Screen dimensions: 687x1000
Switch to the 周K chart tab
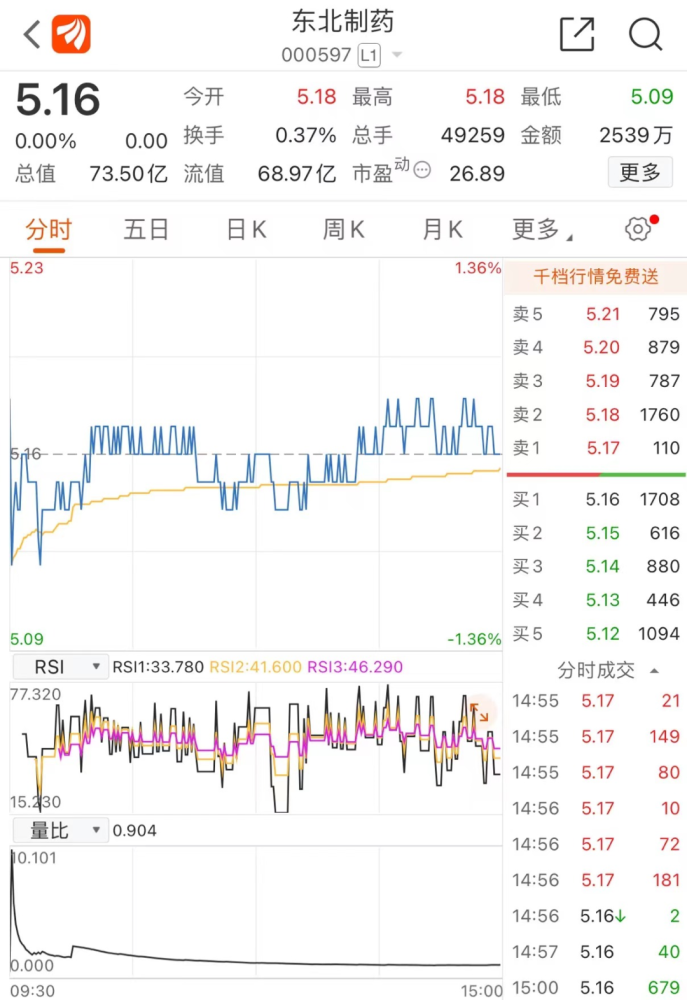click(343, 229)
